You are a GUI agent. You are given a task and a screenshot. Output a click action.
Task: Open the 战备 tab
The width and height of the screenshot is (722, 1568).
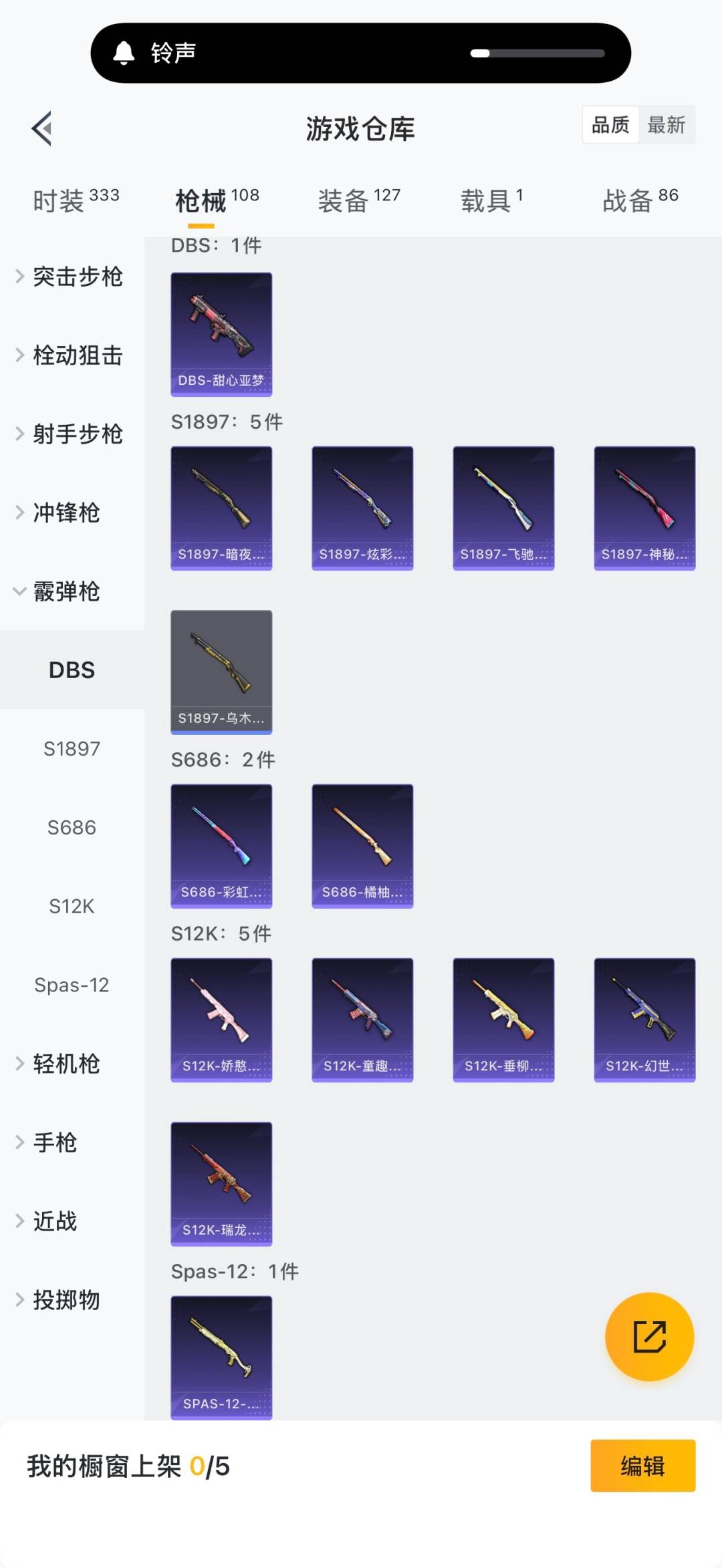click(640, 200)
